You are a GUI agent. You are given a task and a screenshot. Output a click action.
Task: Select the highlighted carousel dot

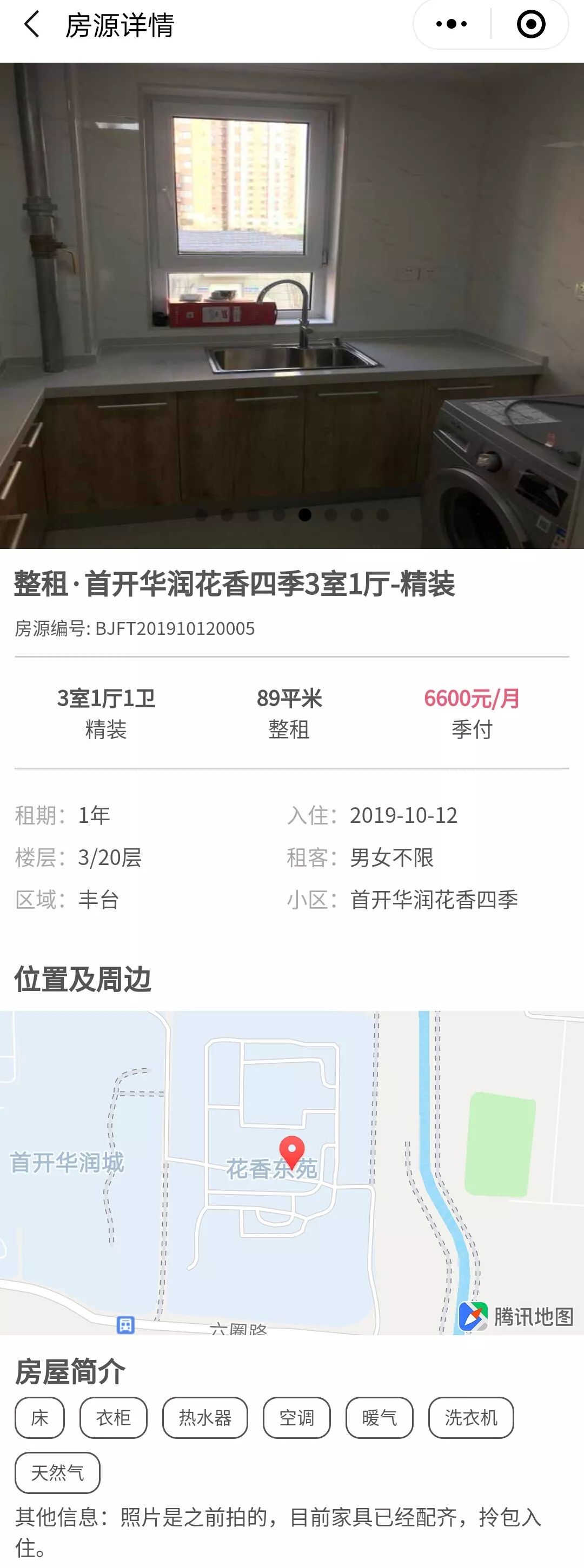(x=304, y=514)
